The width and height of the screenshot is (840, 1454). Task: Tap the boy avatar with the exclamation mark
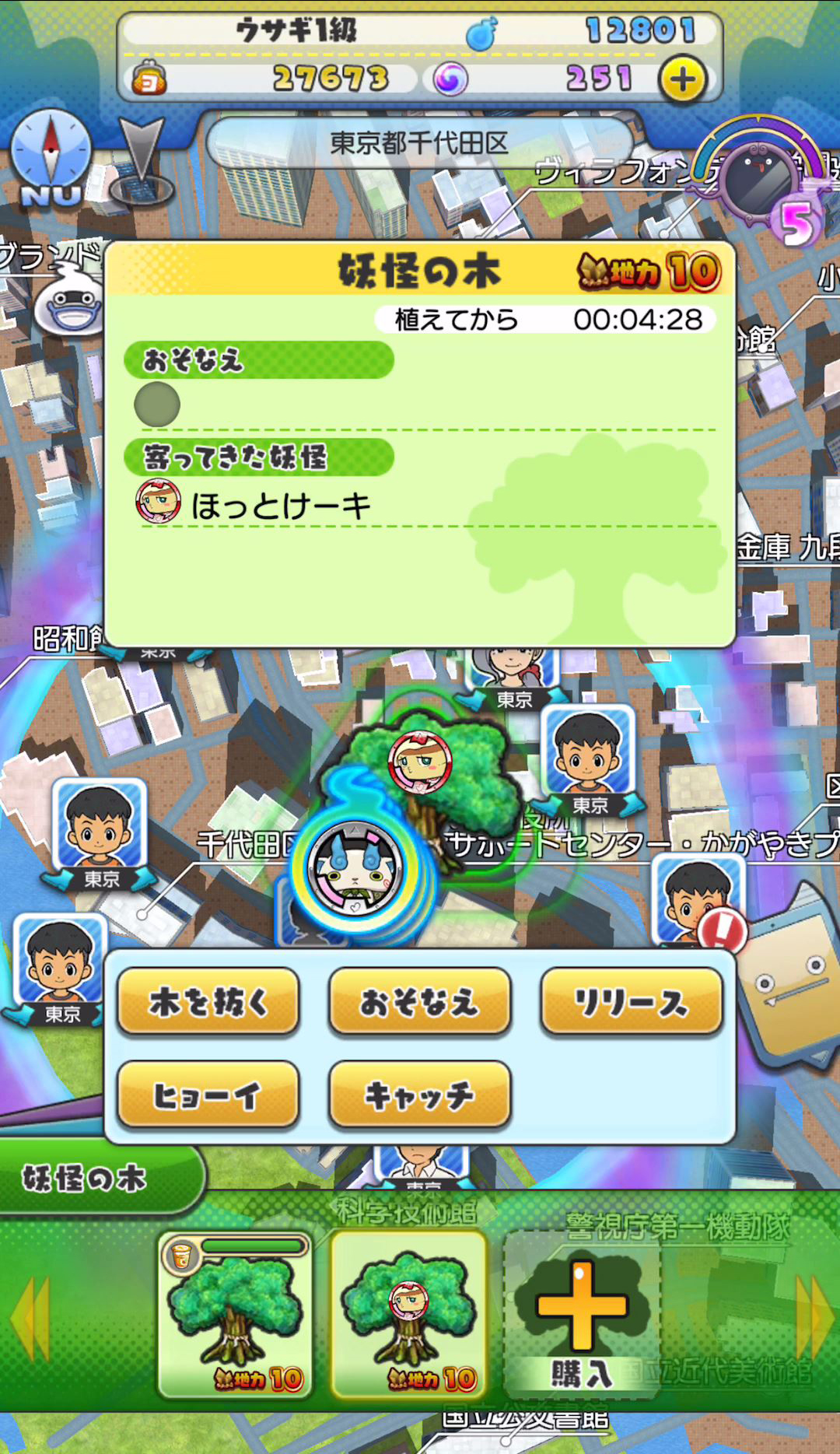(696, 902)
